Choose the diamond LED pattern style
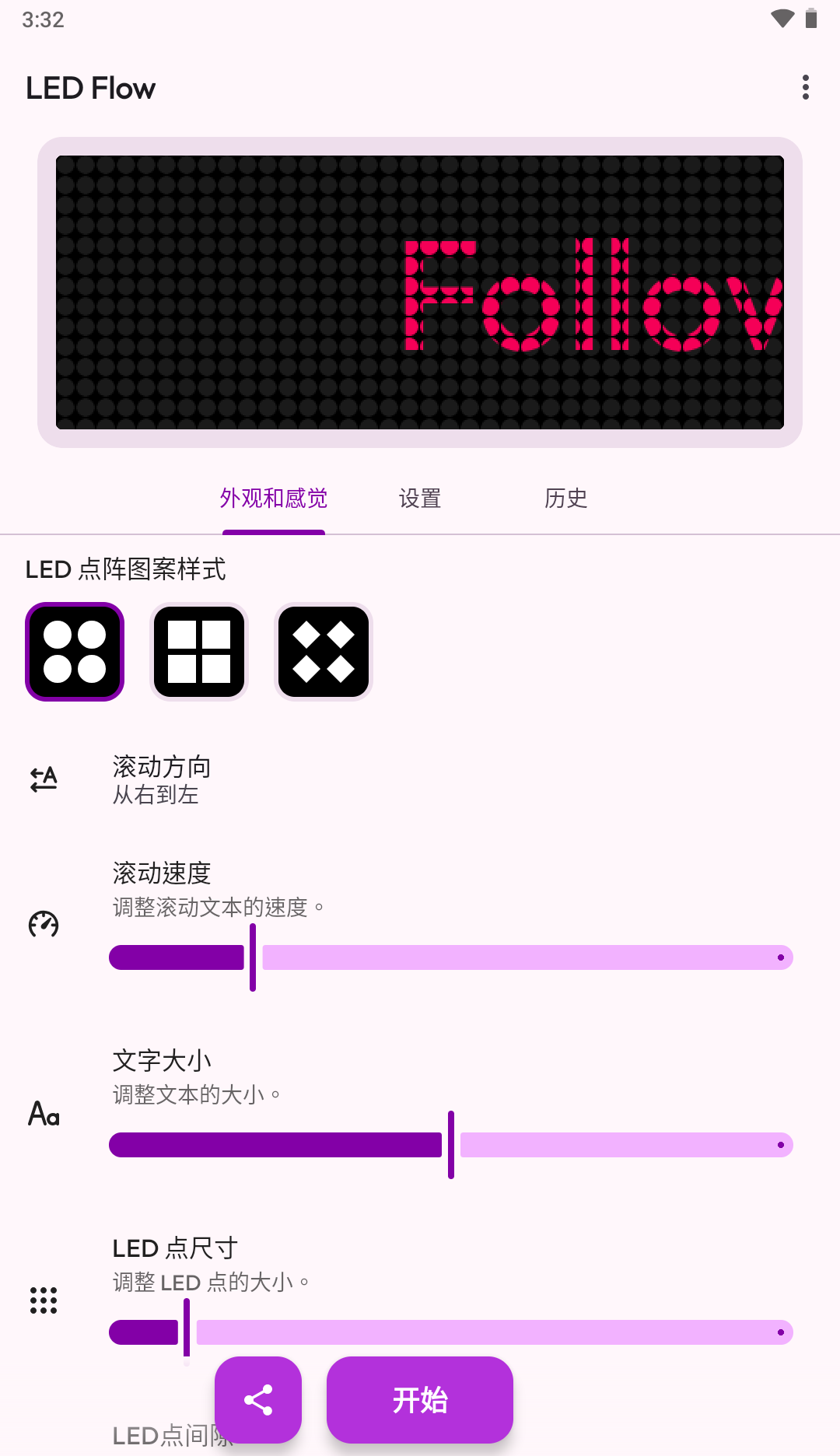Image resolution: width=840 pixels, height=1456 pixels. click(x=324, y=652)
